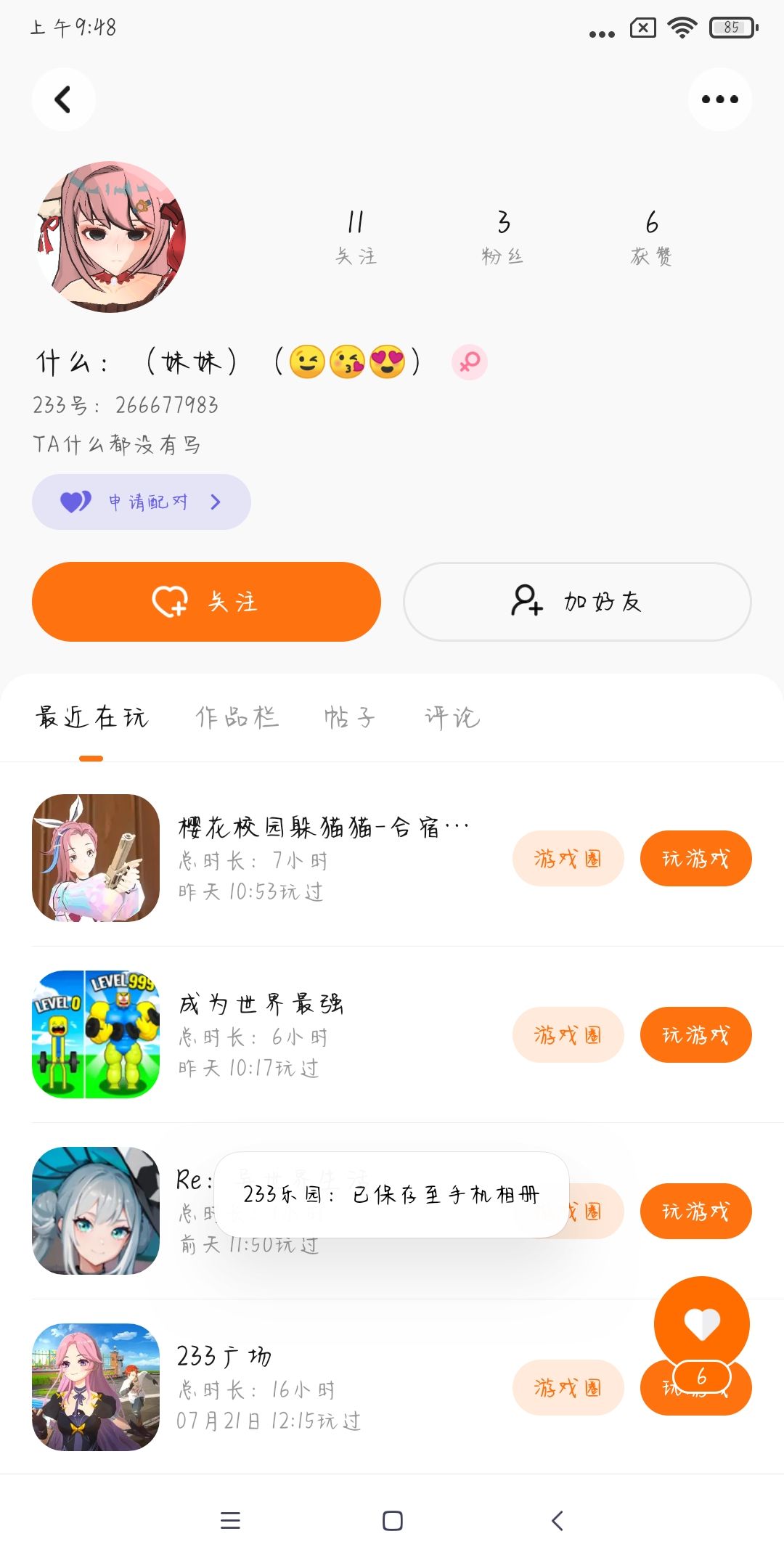Play 樱花校园躲猫猫 with 玩游戏

(x=695, y=859)
